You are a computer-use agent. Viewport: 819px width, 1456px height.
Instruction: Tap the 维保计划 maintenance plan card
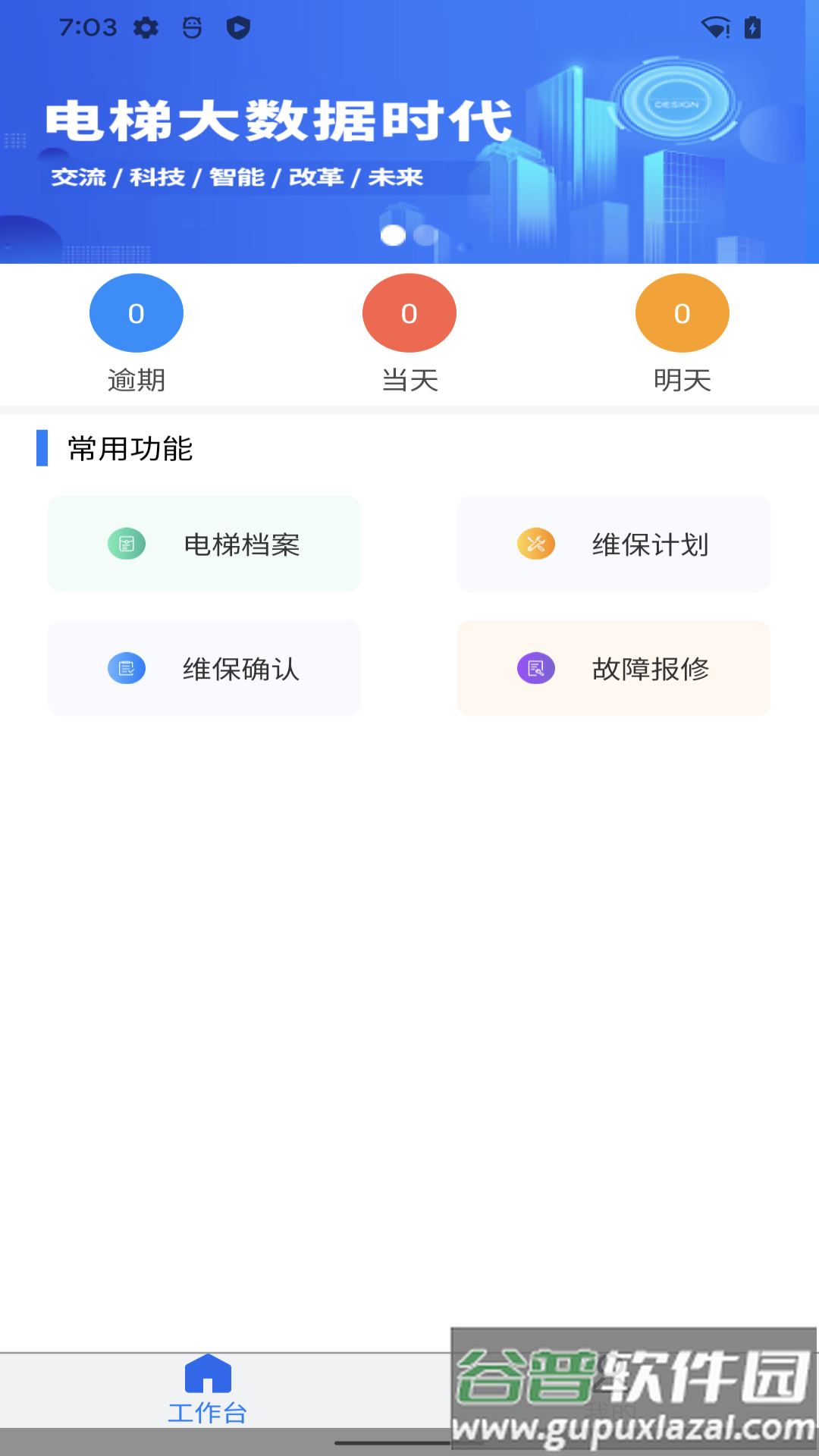click(613, 544)
